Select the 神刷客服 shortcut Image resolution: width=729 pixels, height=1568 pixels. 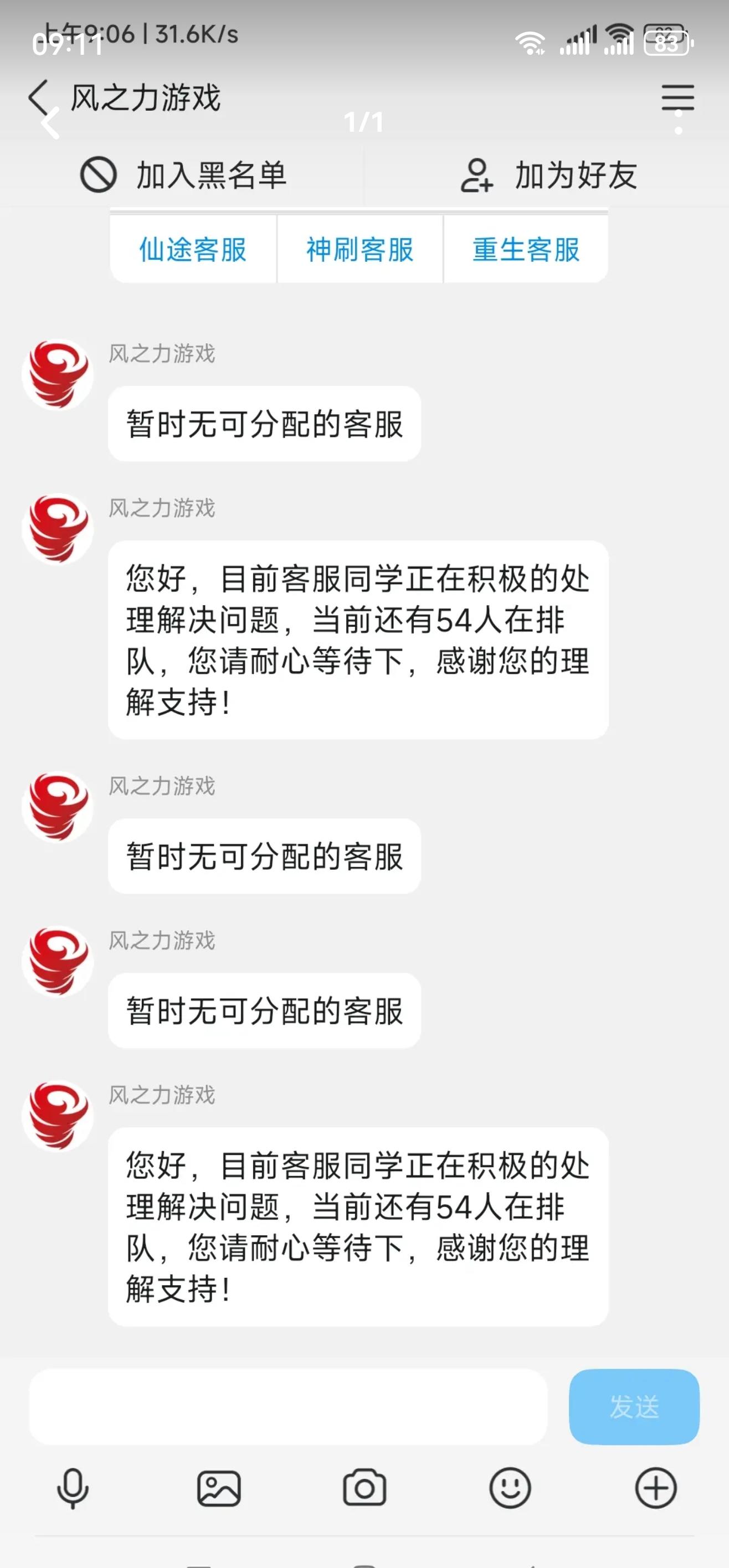point(360,250)
